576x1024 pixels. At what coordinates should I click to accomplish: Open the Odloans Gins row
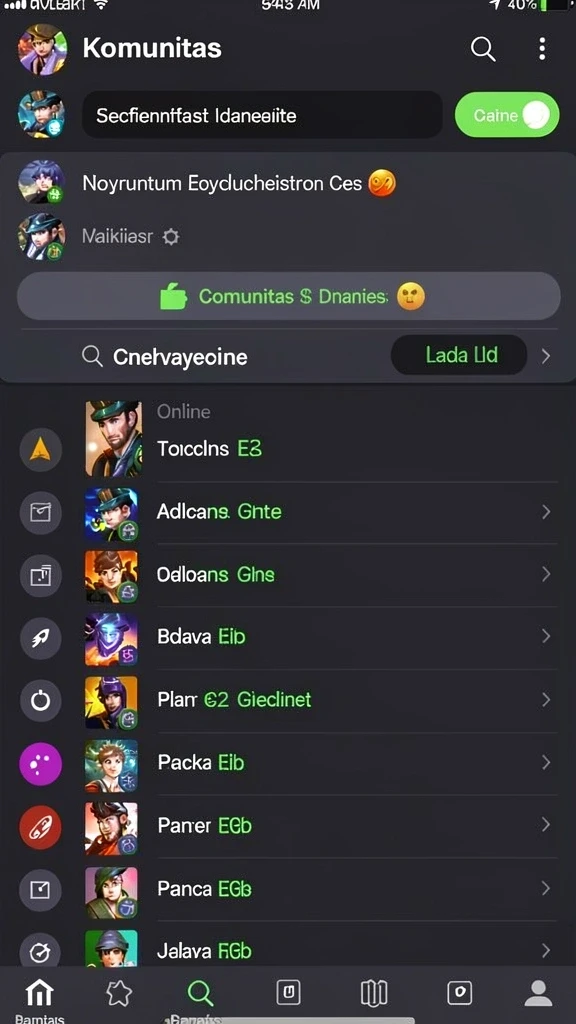pos(321,575)
